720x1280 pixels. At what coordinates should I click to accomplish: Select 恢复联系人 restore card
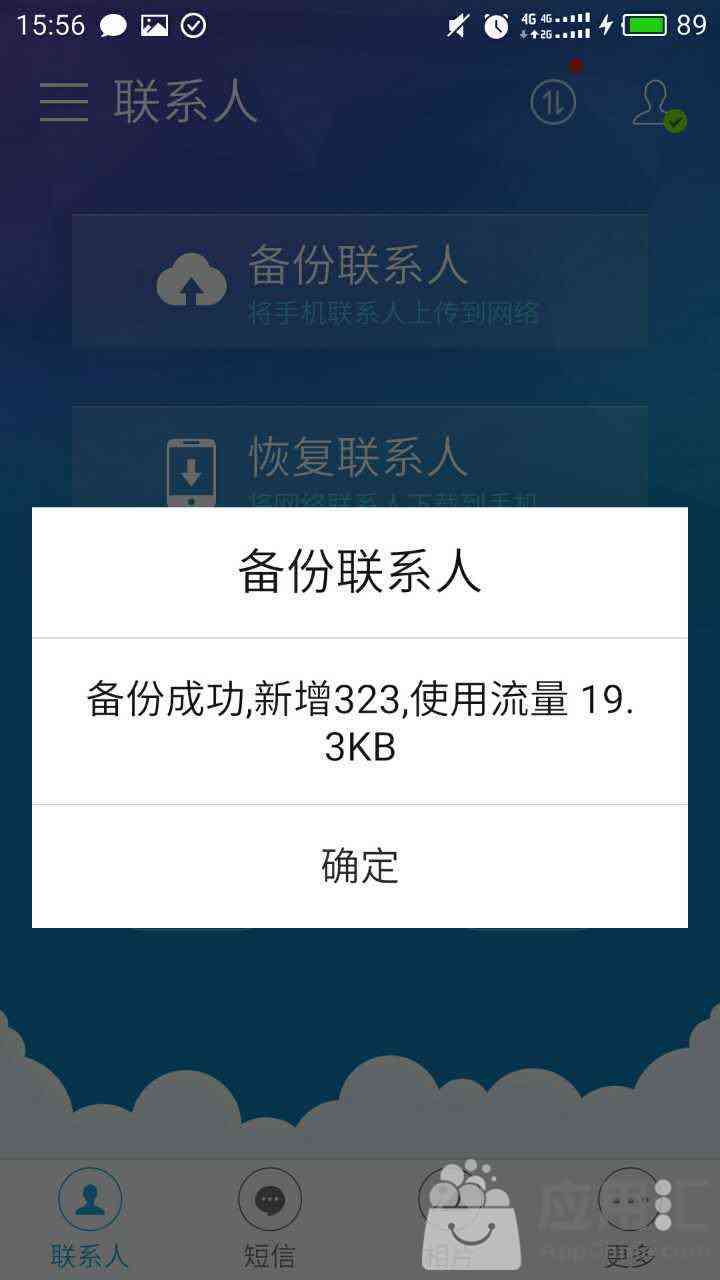360,458
